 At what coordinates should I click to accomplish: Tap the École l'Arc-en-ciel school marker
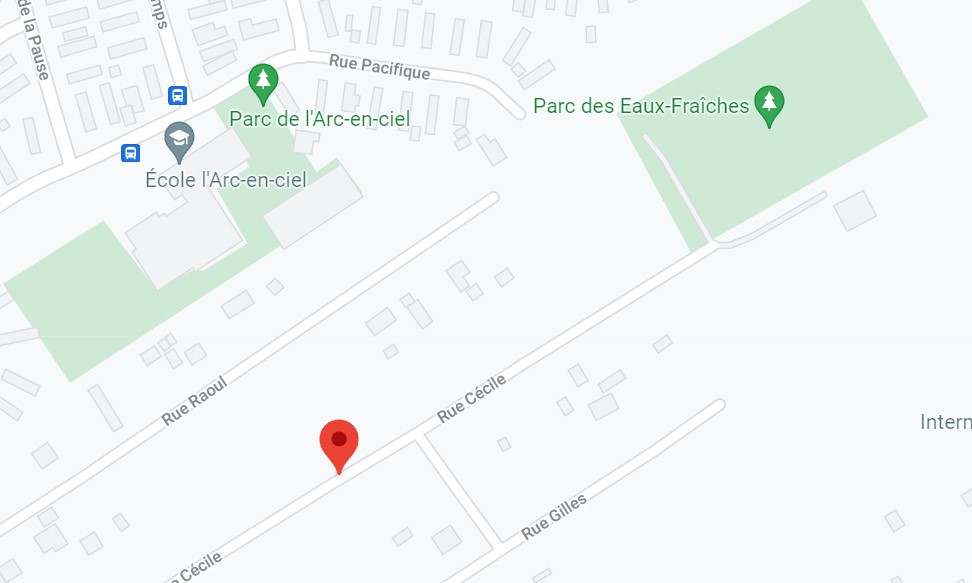tap(180, 140)
